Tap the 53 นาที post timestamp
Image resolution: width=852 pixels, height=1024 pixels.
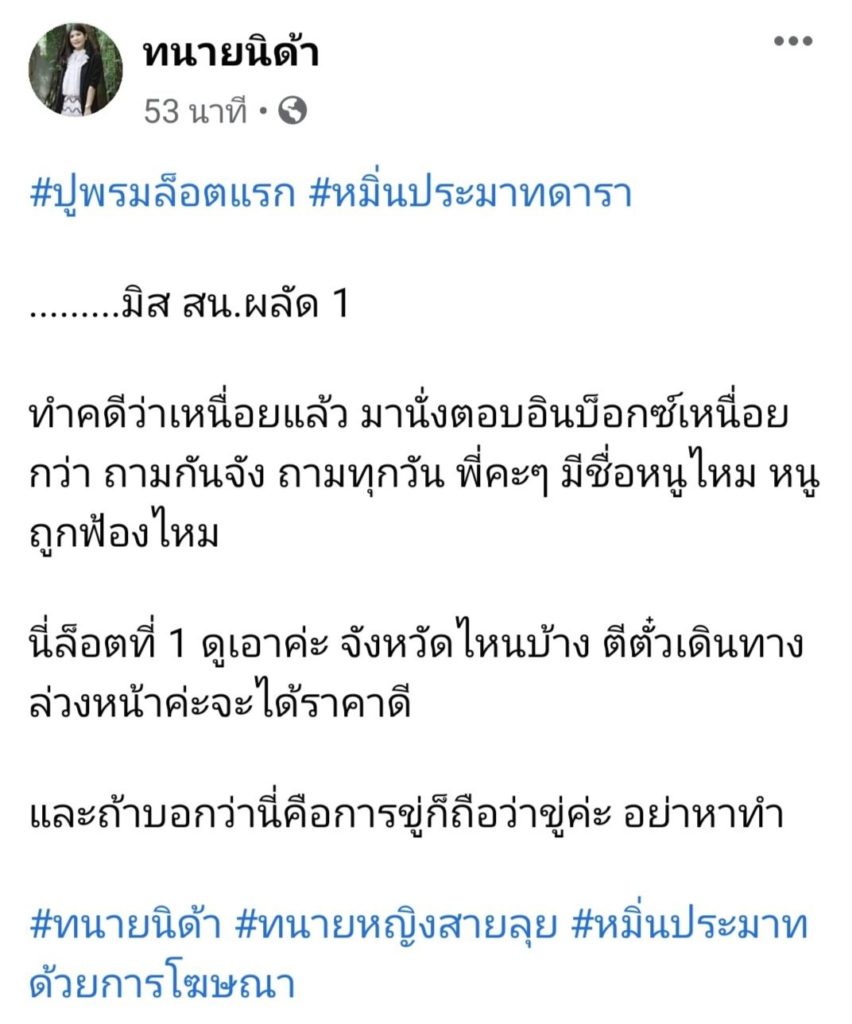[196, 111]
